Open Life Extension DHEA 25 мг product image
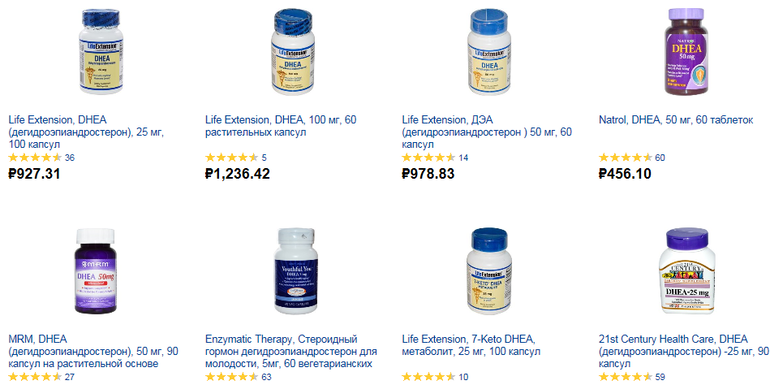The image size is (770, 385). 101,51
